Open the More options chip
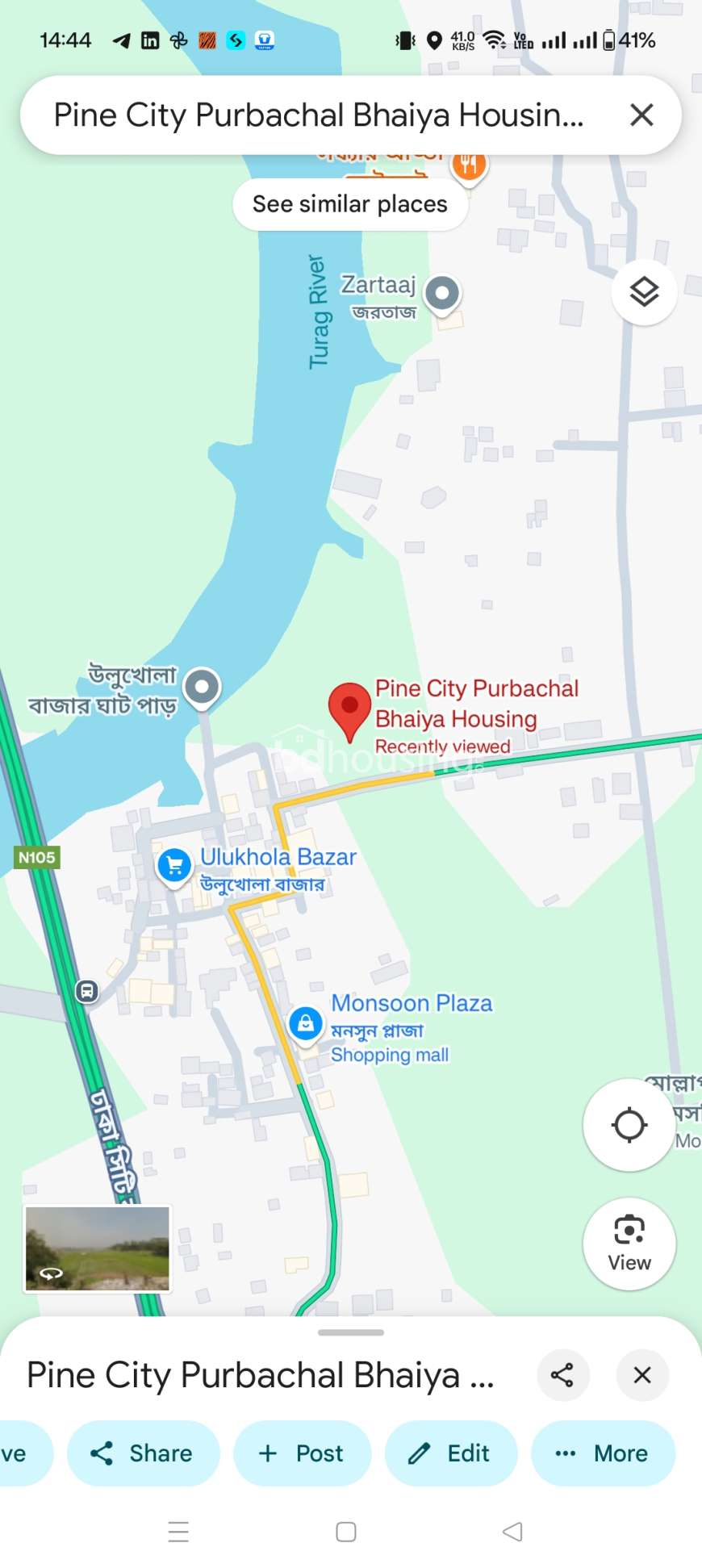Viewport: 702px width, 1568px height. tap(603, 1453)
